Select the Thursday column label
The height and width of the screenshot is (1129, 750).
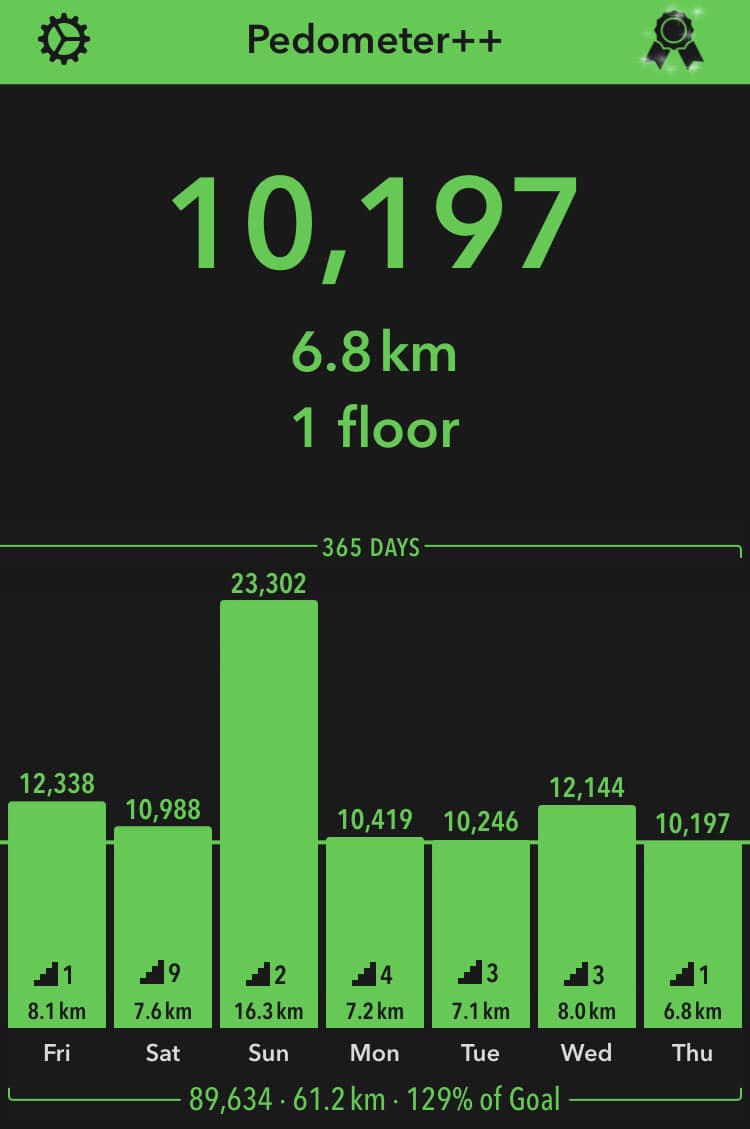[x=693, y=1053]
